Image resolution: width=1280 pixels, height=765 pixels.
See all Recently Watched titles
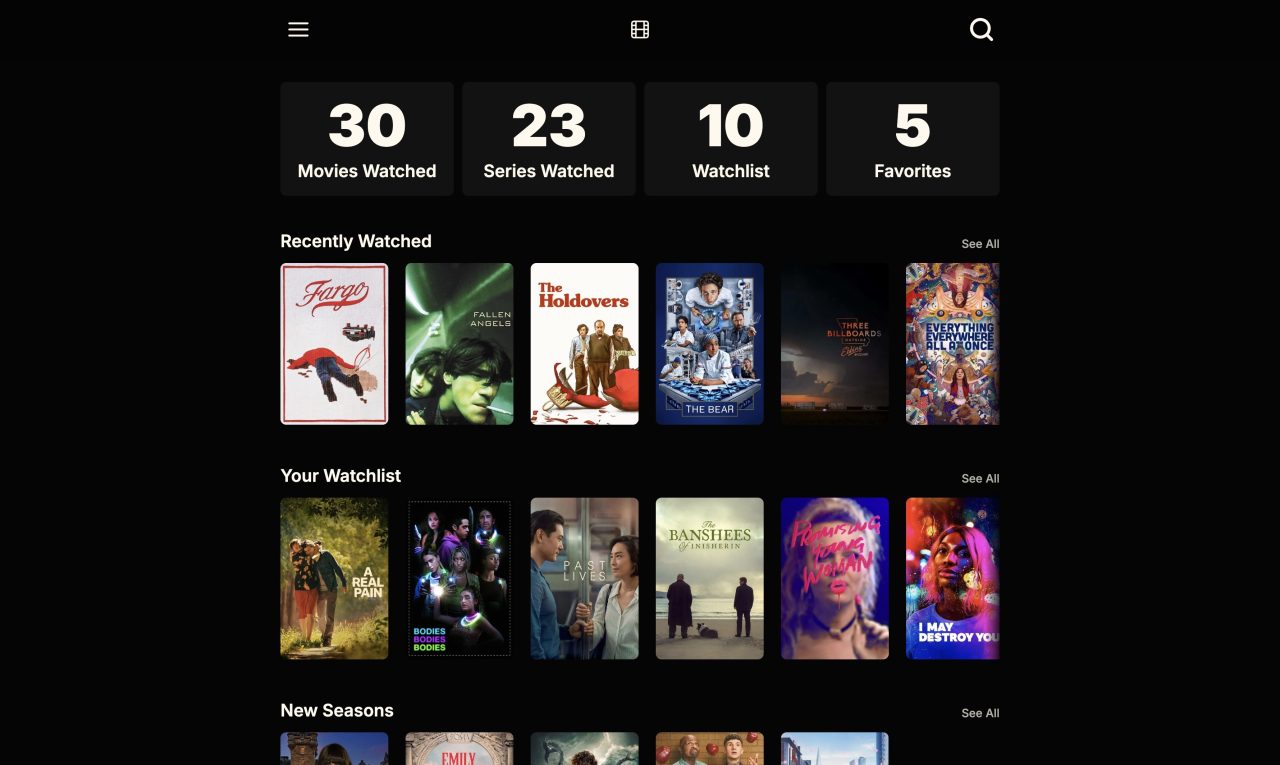(980, 244)
